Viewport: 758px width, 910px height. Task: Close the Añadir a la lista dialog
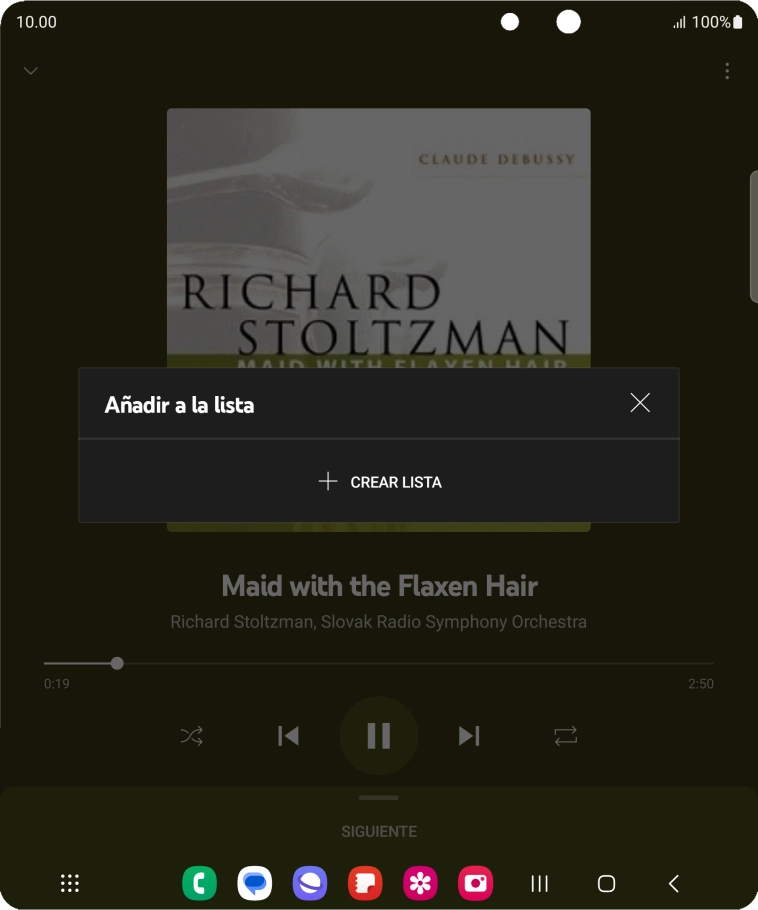coord(640,403)
